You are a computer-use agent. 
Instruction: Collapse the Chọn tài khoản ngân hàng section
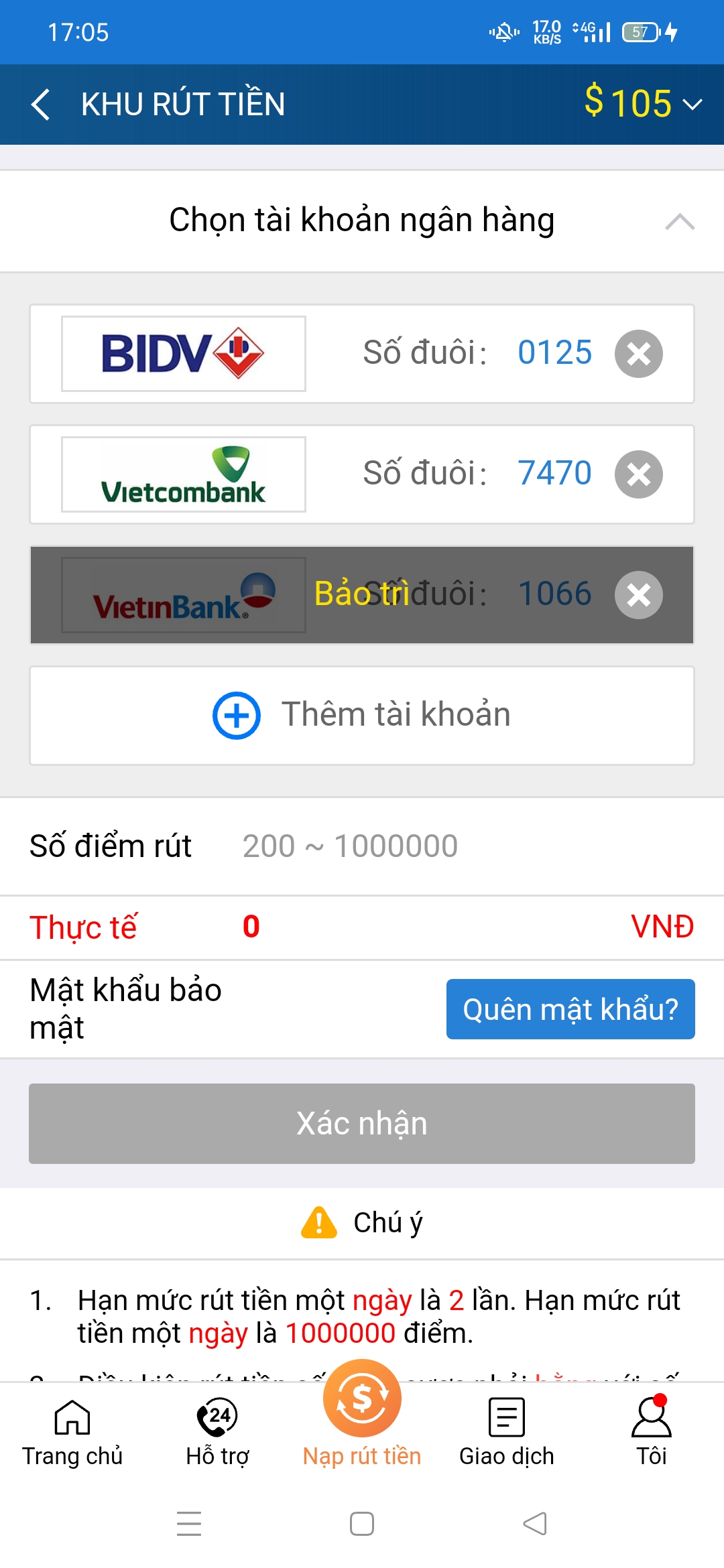(679, 221)
